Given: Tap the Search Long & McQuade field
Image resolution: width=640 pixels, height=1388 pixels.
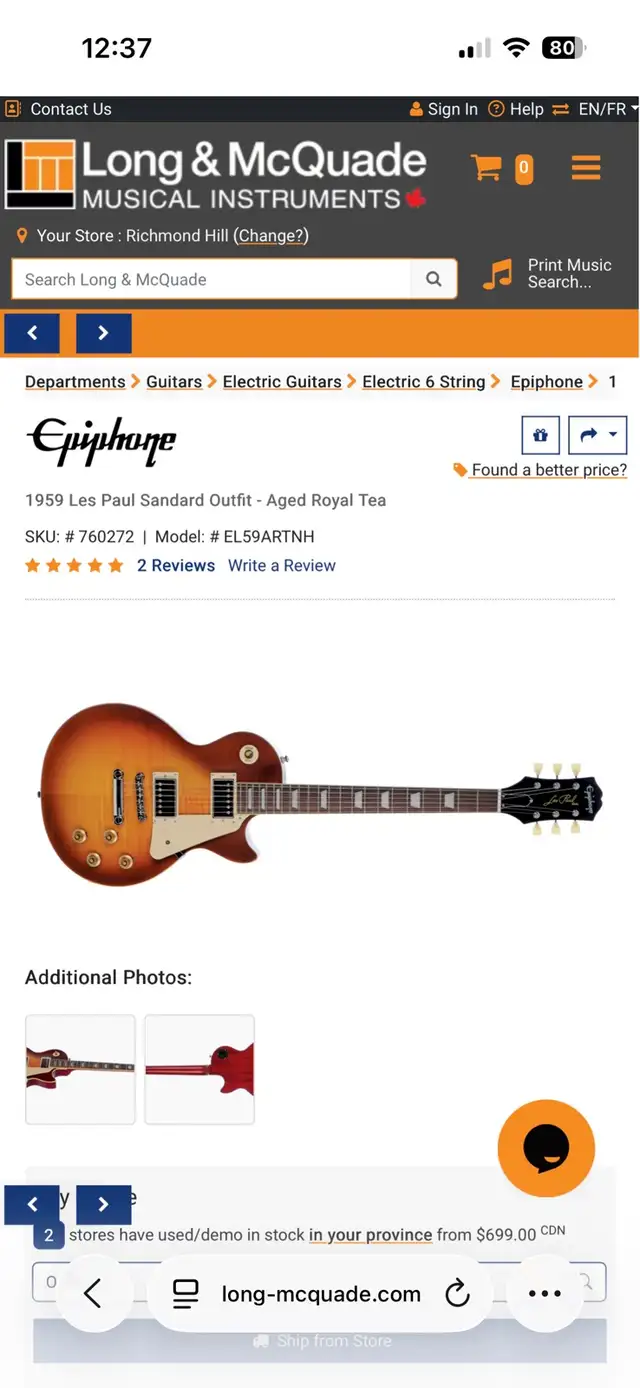Looking at the screenshot, I should [x=215, y=280].
